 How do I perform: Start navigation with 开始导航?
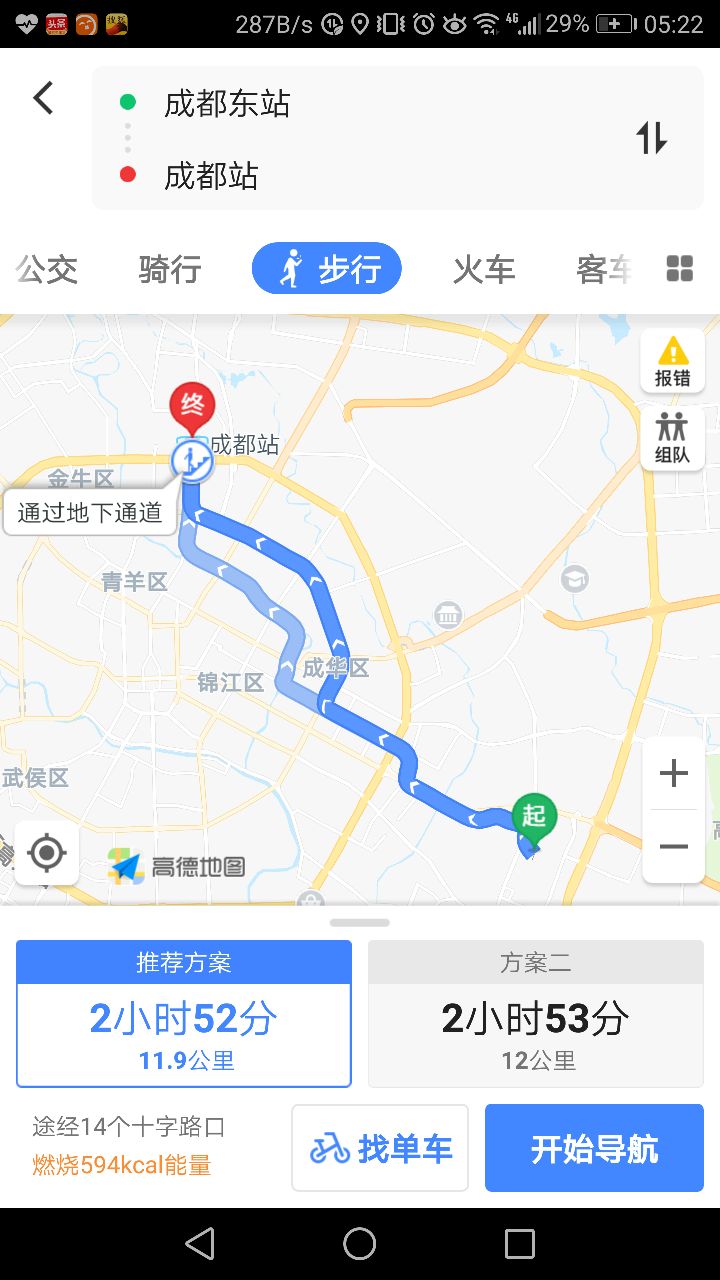(x=594, y=1148)
